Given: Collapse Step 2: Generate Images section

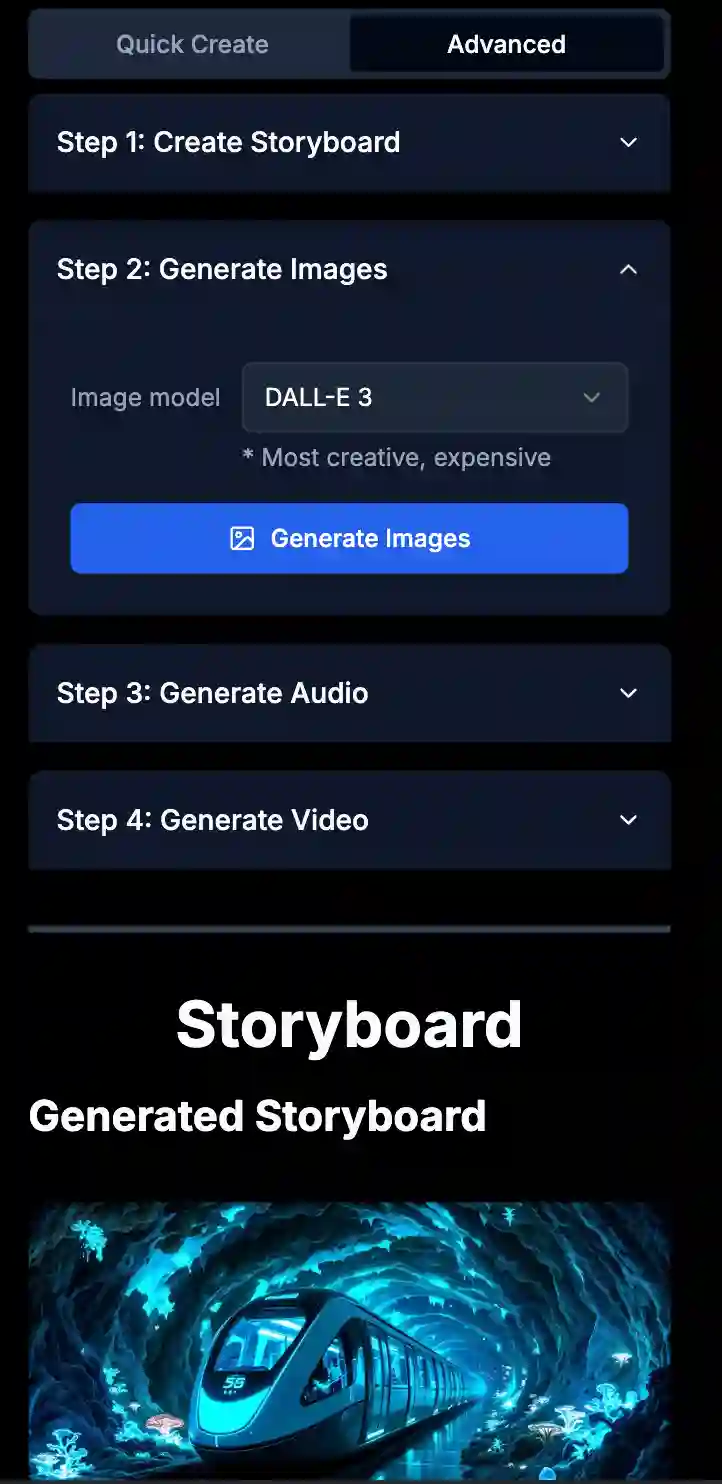Looking at the screenshot, I should [348, 269].
